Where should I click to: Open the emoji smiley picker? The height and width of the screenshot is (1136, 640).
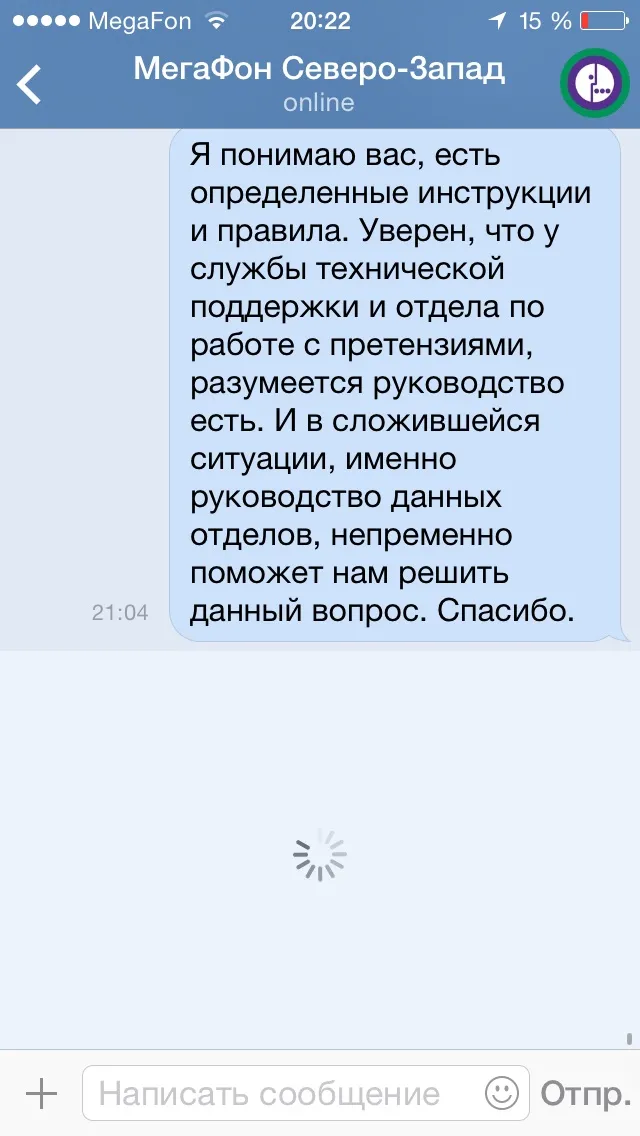502,1093
